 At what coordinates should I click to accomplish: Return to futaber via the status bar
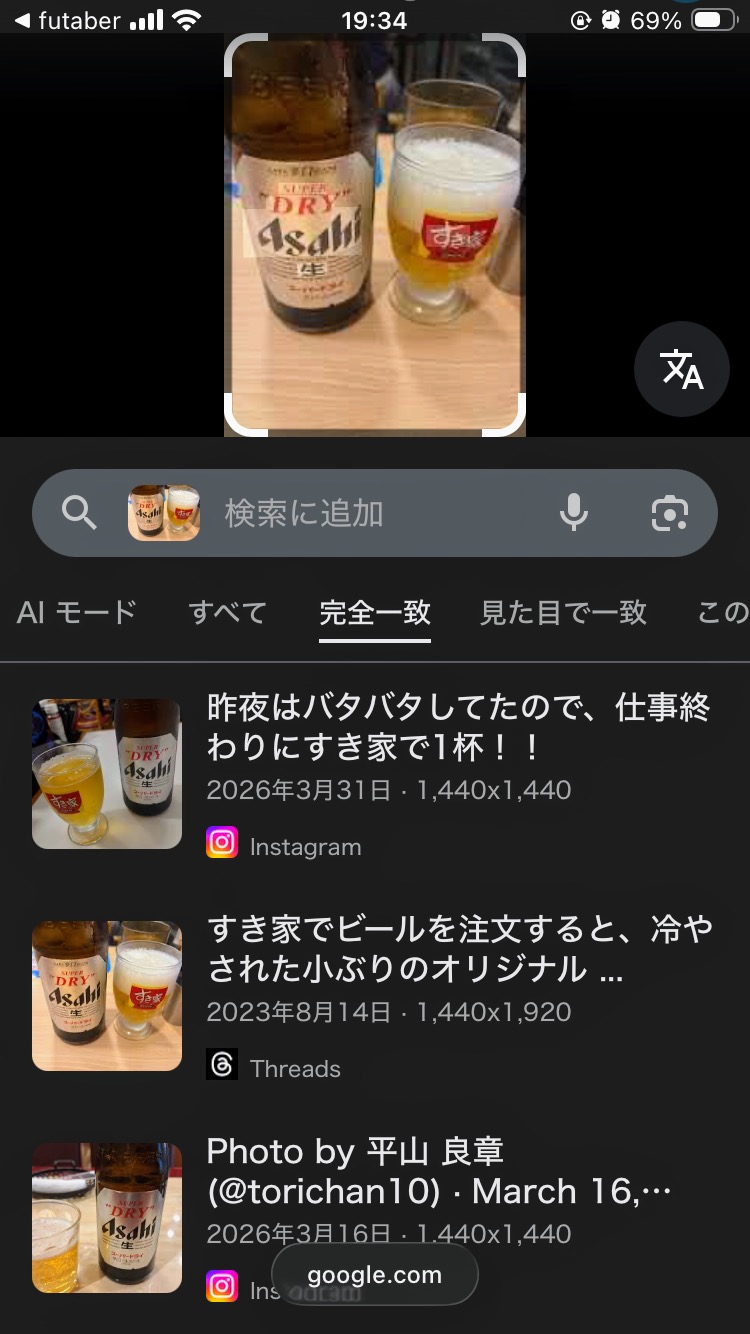click(x=66, y=20)
